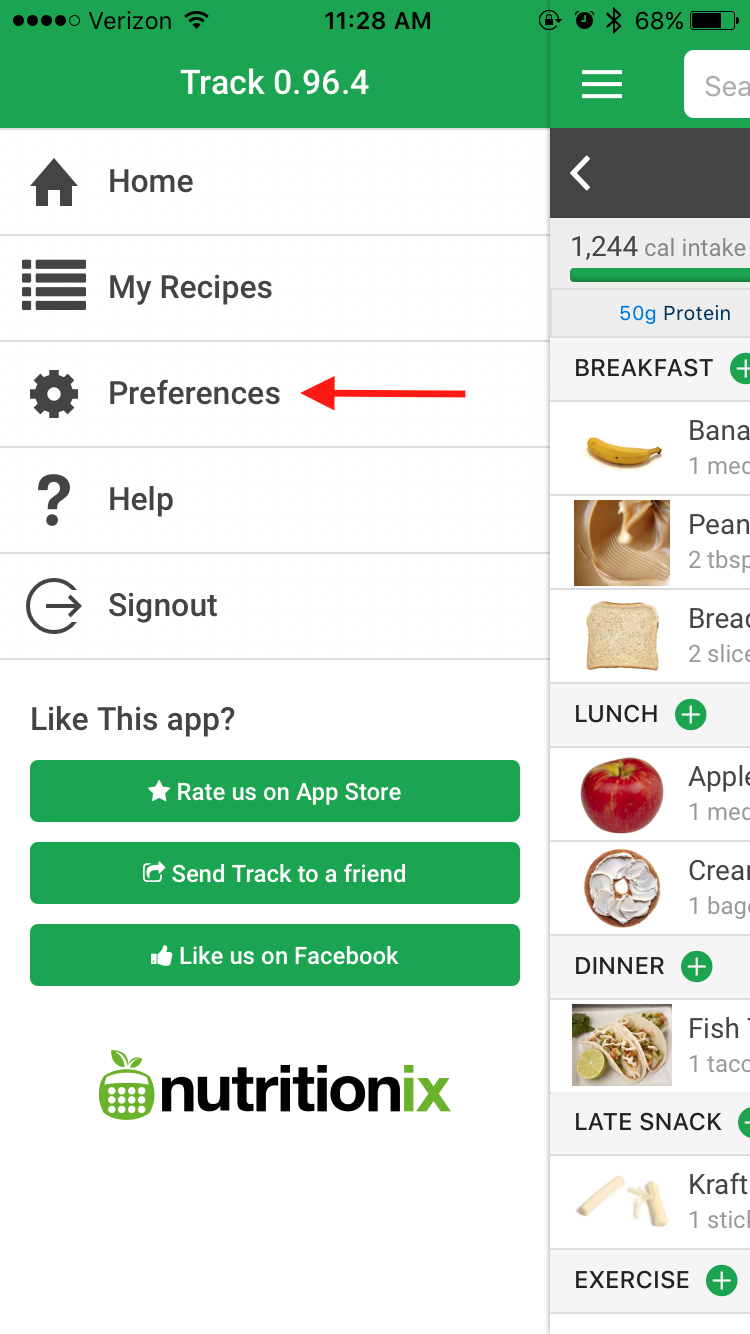Open My Recipes using the list icon
The height and width of the screenshot is (1334, 750).
pos(54,286)
